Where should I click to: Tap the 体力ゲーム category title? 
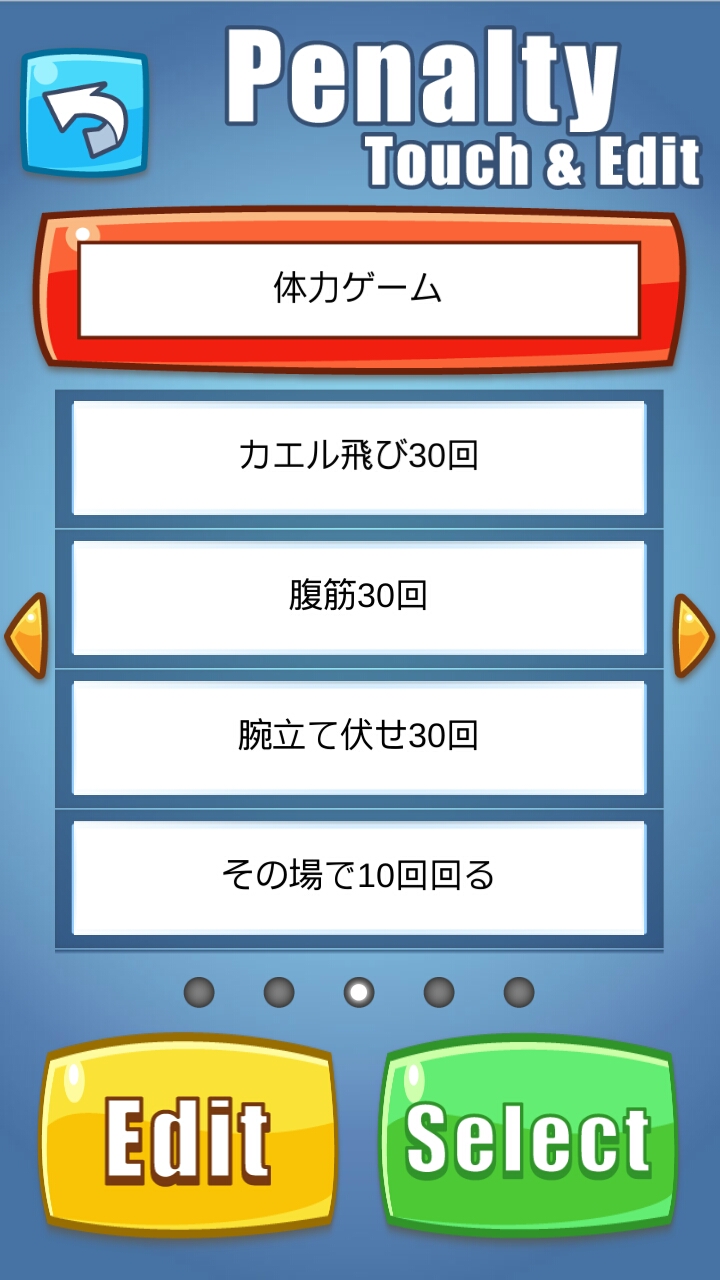(358, 289)
